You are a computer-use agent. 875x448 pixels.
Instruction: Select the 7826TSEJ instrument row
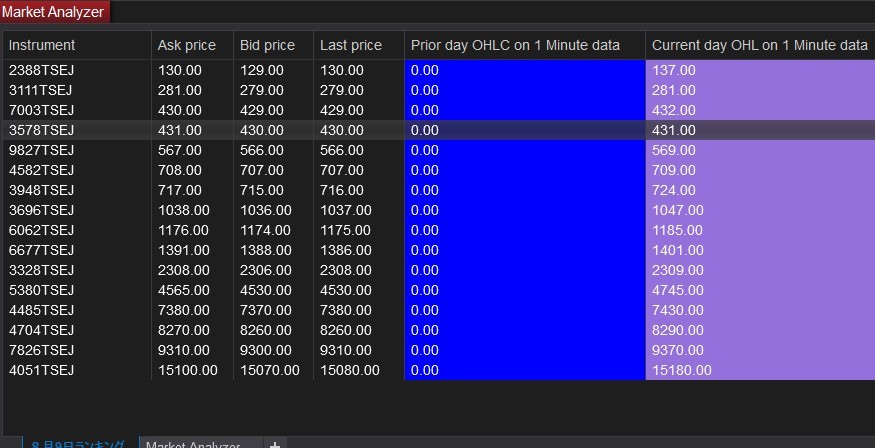point(42,350)
